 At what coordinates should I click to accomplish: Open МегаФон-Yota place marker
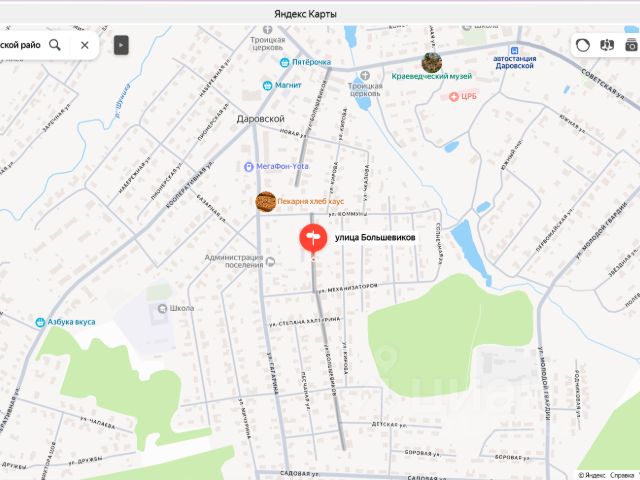click(x=249, y=166)
